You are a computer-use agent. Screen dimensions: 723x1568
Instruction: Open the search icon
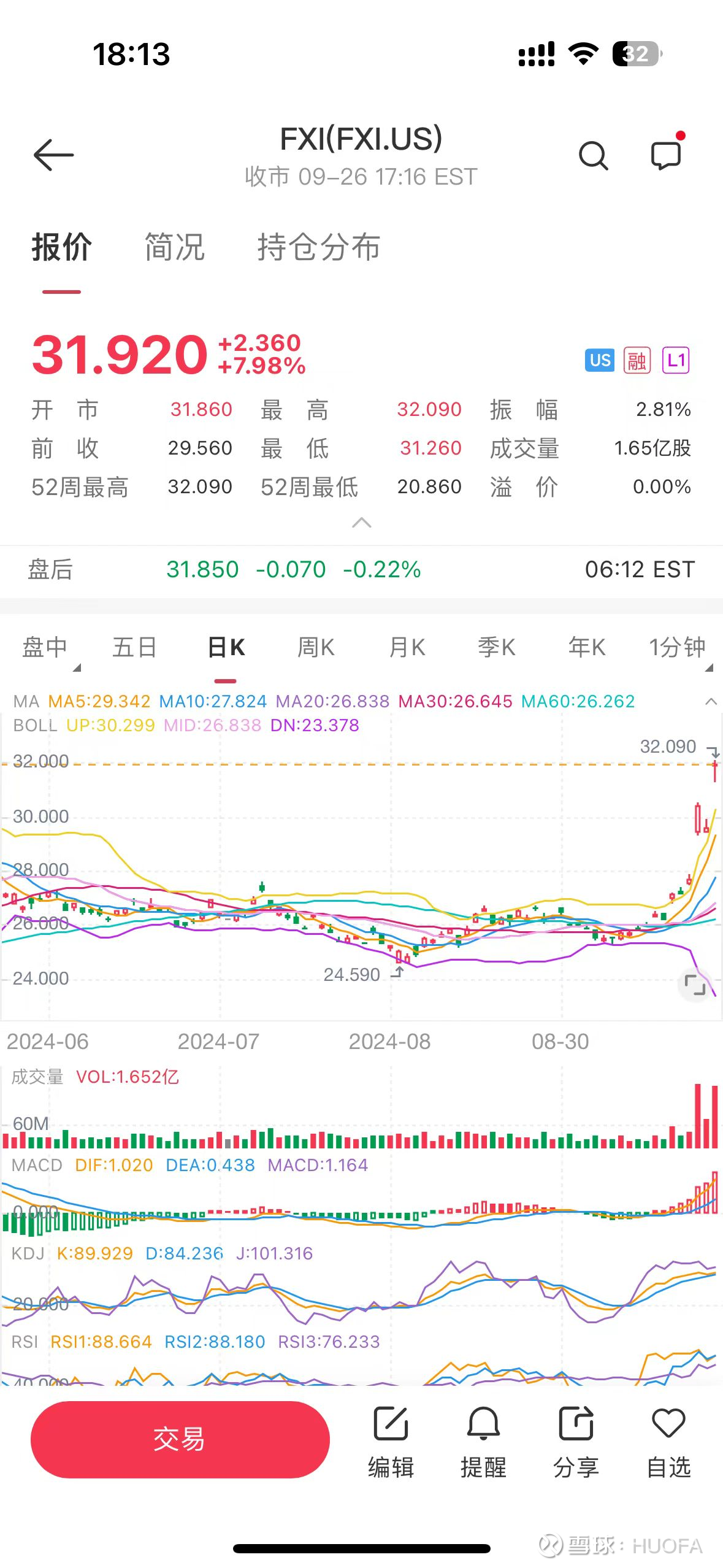pos(592,155)
